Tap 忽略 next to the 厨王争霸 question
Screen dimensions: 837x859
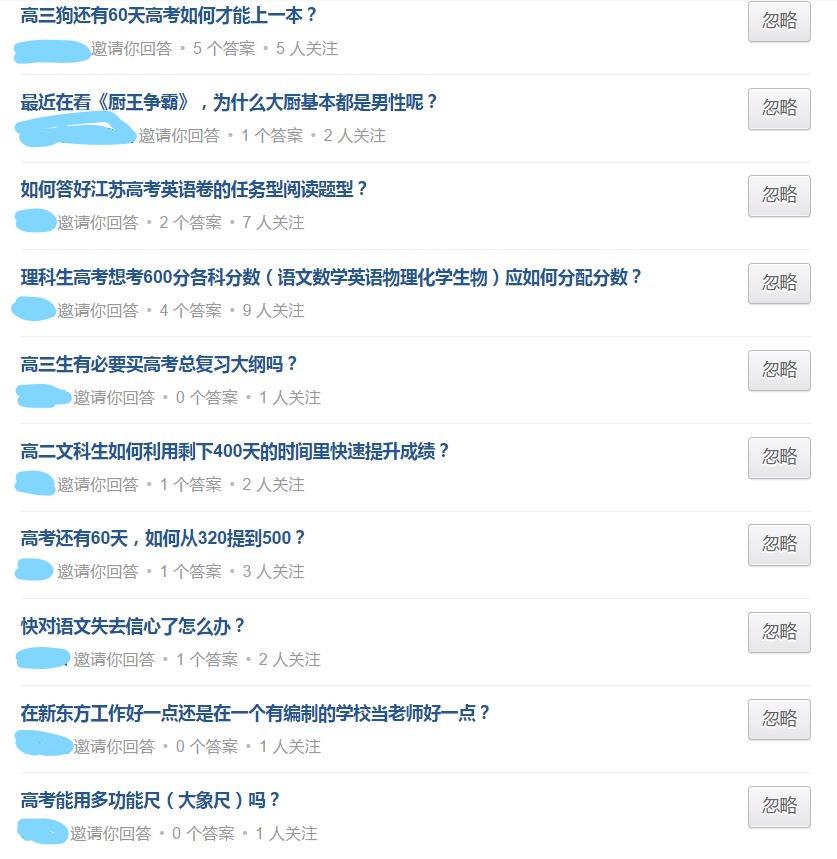click(779, 108)
